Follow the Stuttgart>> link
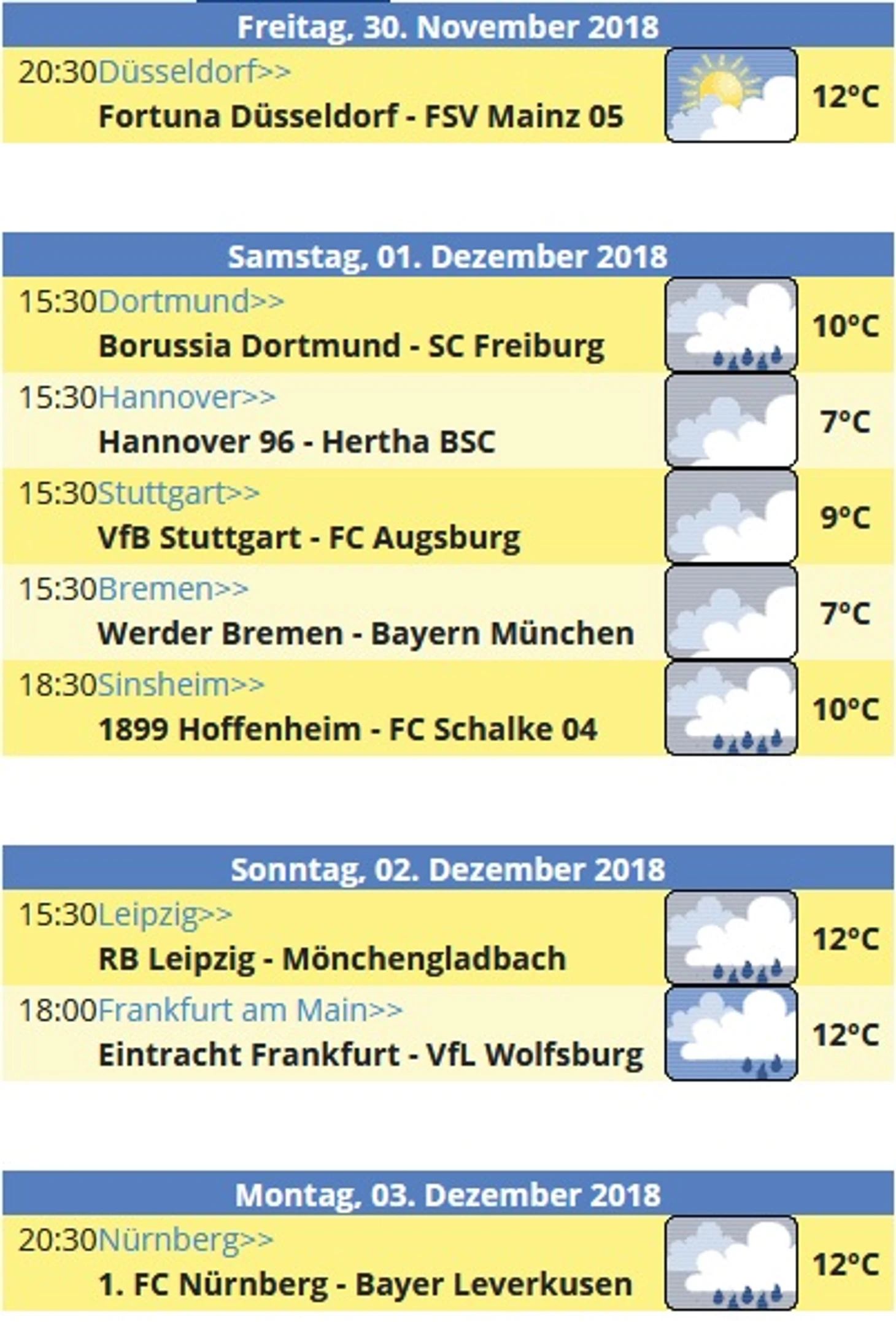Screen dimensions: 896x1322 179,493
